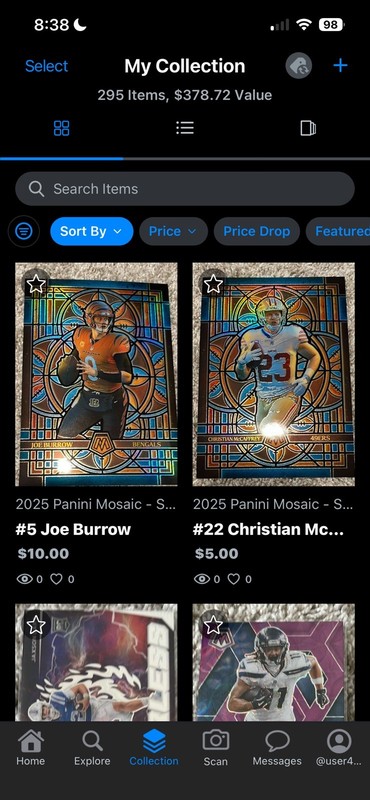The height and width of the screenshot is (800, 370).
Task: Switch to the Explore tab
Action: (x=92, y=748)
